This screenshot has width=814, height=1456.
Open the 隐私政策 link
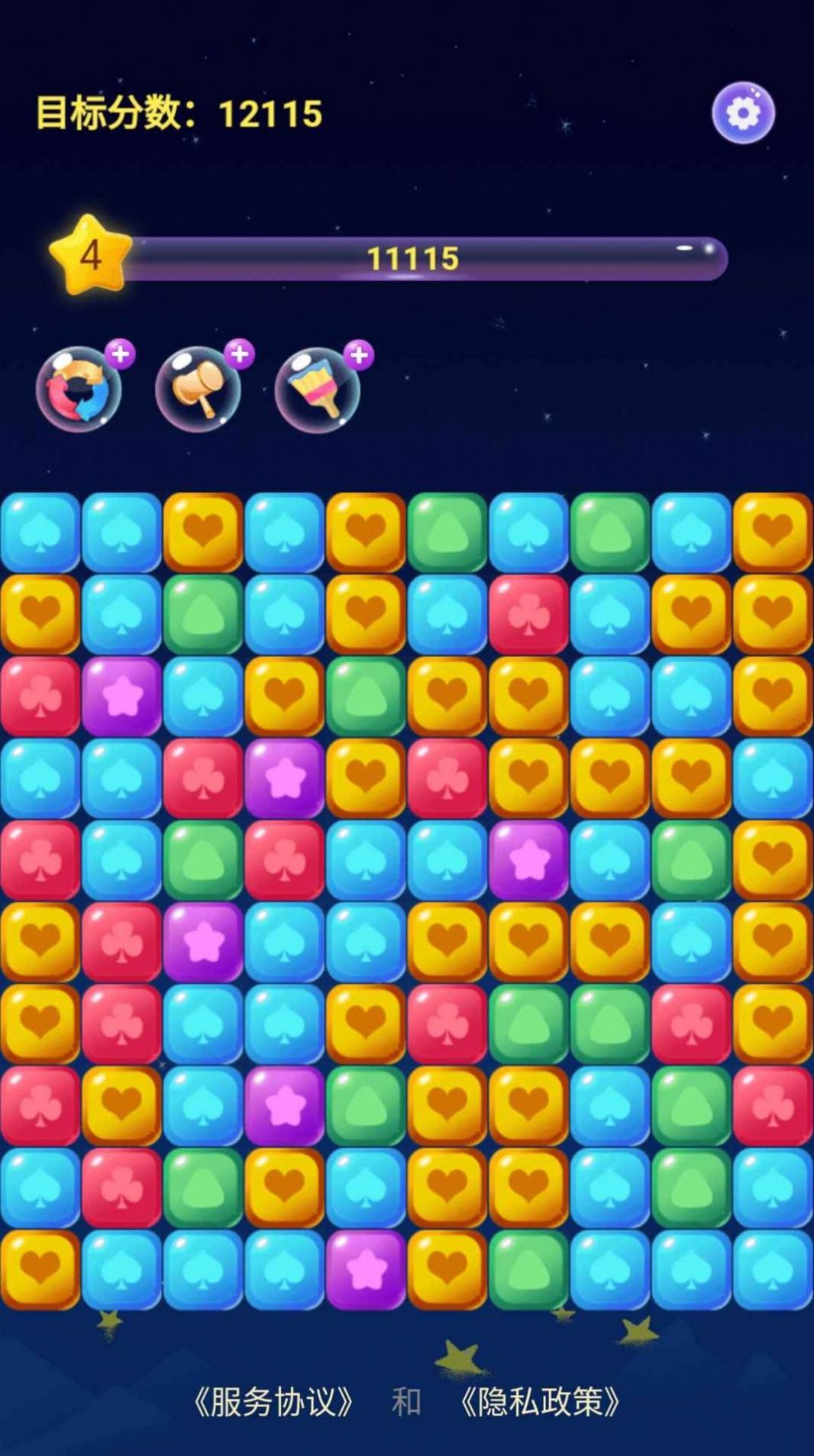click(540, 1402)
